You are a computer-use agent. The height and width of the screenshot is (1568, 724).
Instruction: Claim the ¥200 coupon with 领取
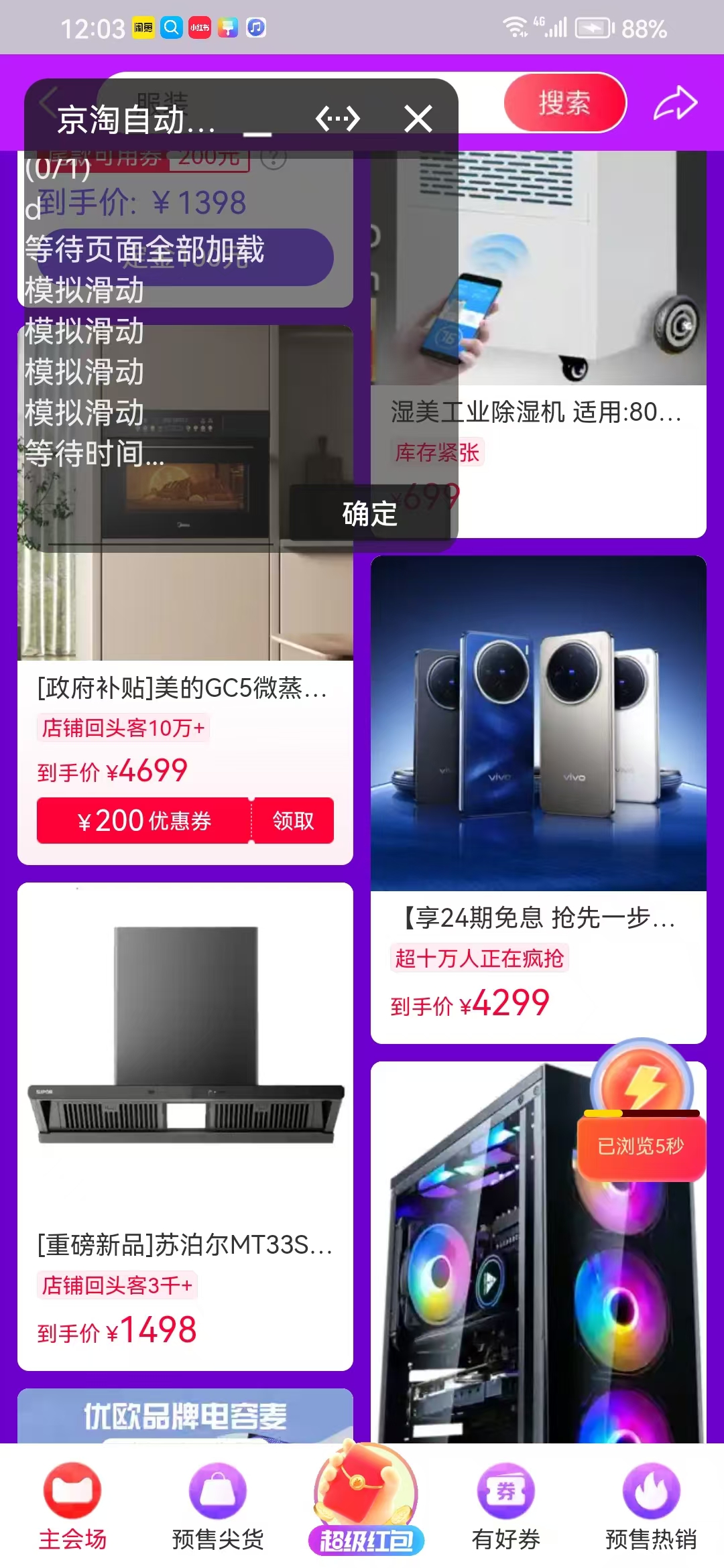[x=293, y=820]
